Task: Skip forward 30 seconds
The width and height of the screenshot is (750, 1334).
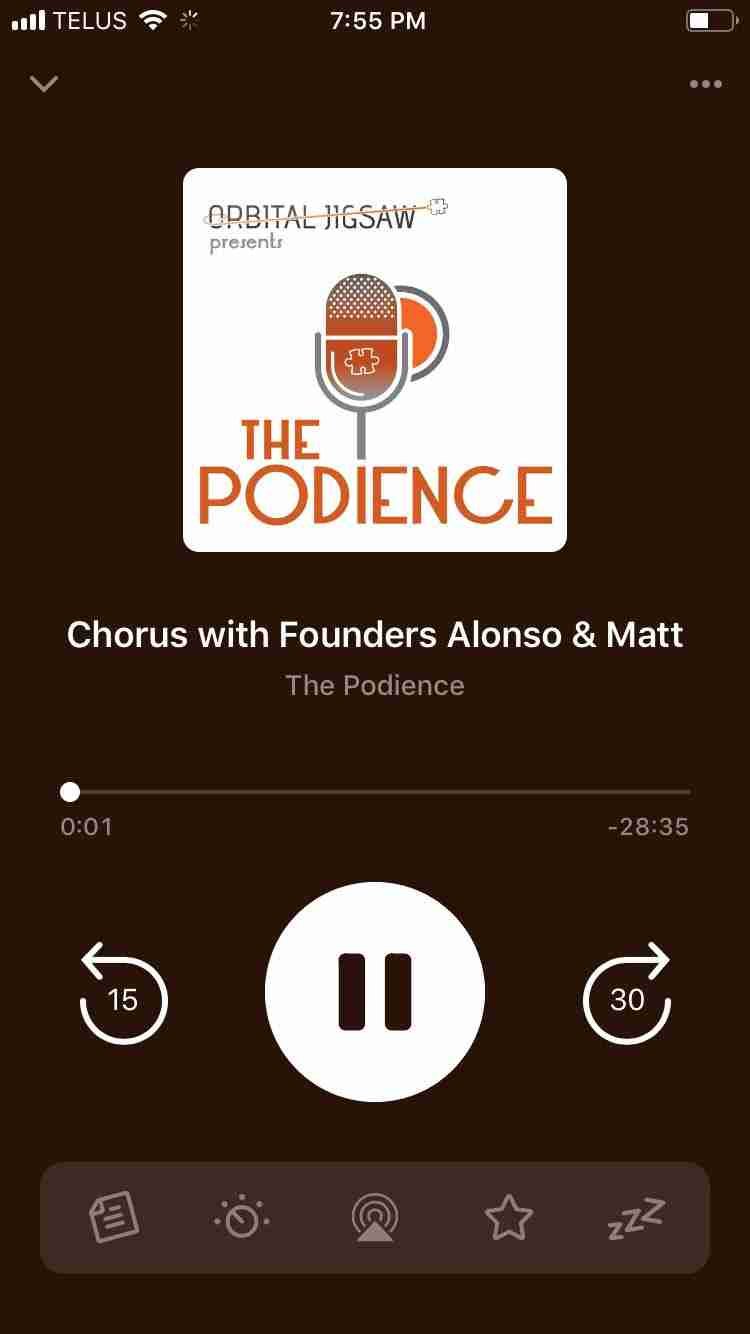Action: click(x=627, y=994)
